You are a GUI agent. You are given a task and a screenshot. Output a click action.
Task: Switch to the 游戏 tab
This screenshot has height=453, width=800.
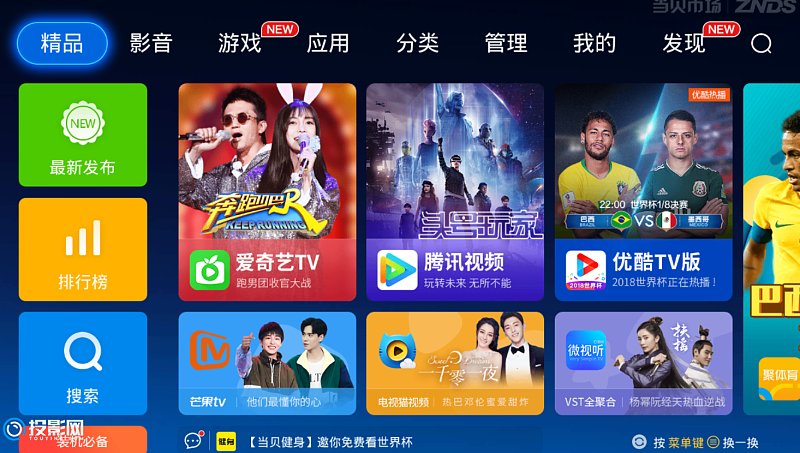(x=240, y=43)
